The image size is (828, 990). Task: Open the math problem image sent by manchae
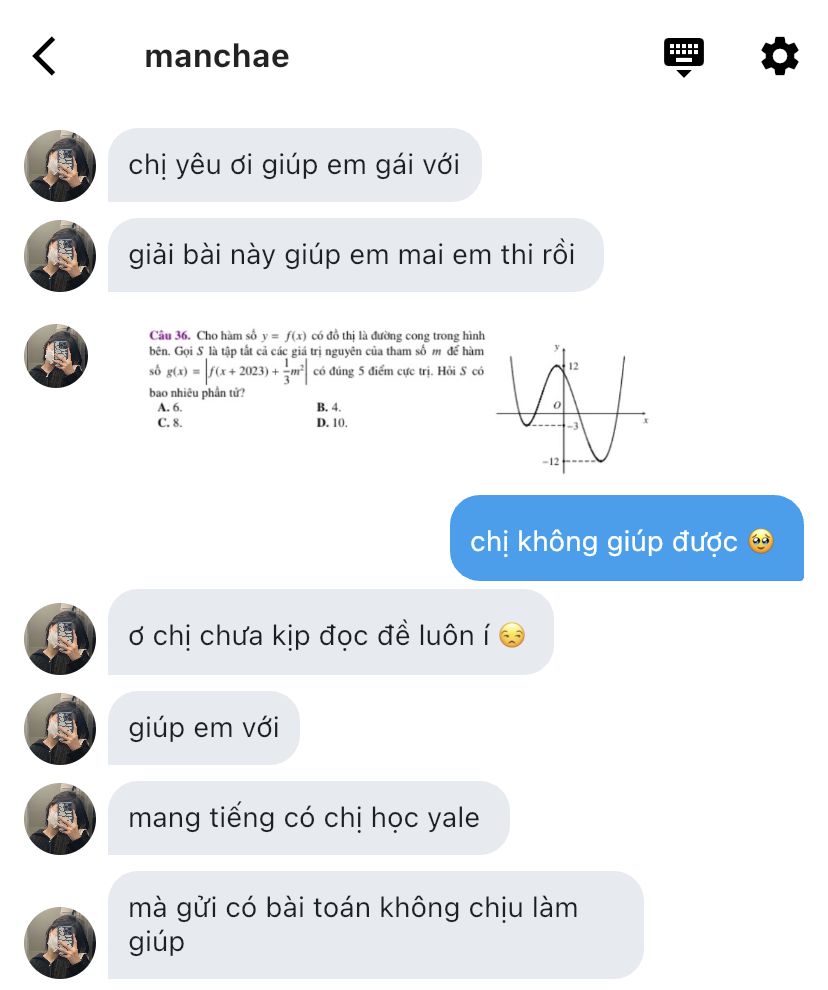pos(399,400)
